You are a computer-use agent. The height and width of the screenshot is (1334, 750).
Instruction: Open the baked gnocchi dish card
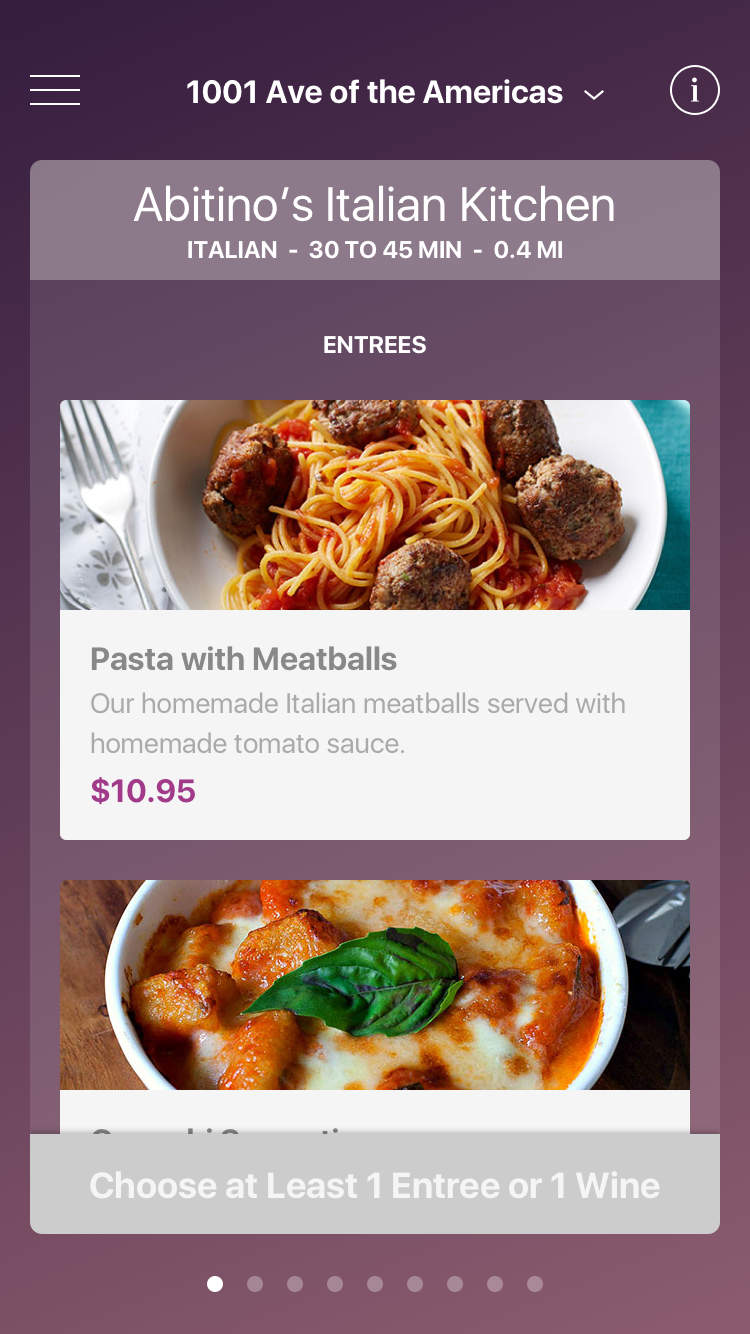[375, 985]
